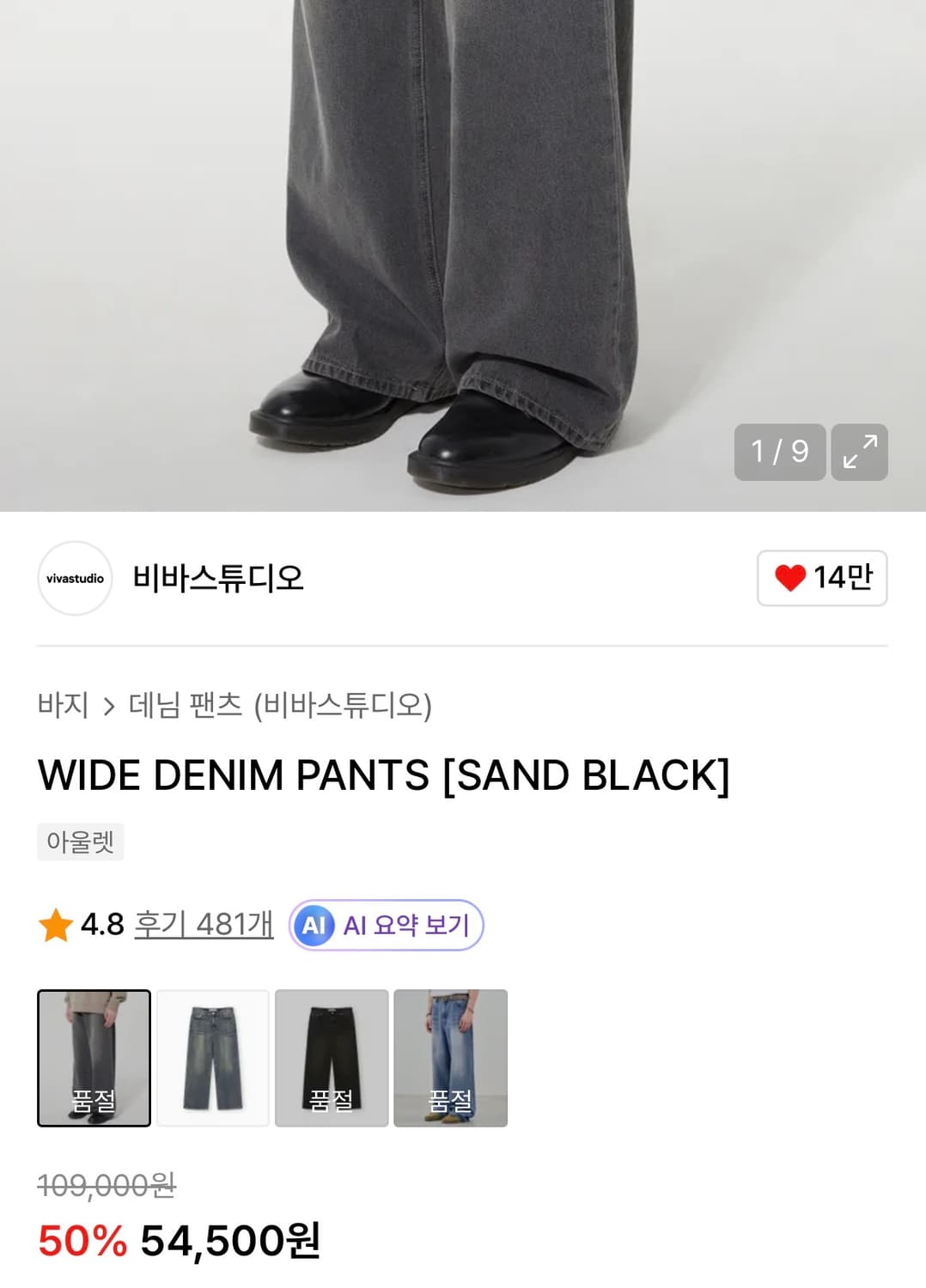The image size is (926, 1288).
Task: Click the AI icon on the summary button
Action: coord(314,925)
